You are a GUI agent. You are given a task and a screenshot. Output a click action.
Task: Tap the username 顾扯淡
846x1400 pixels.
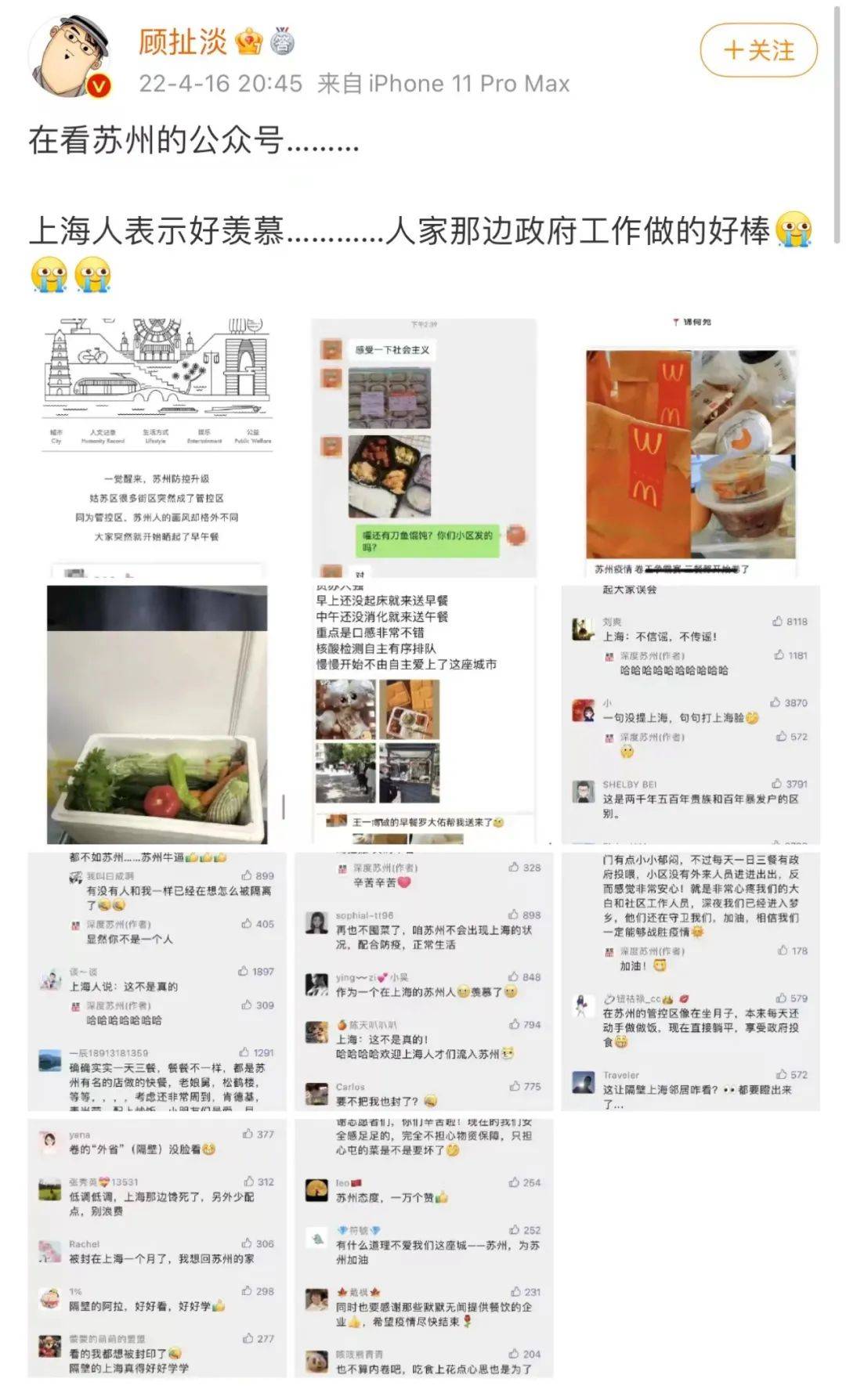click(183, 41)
